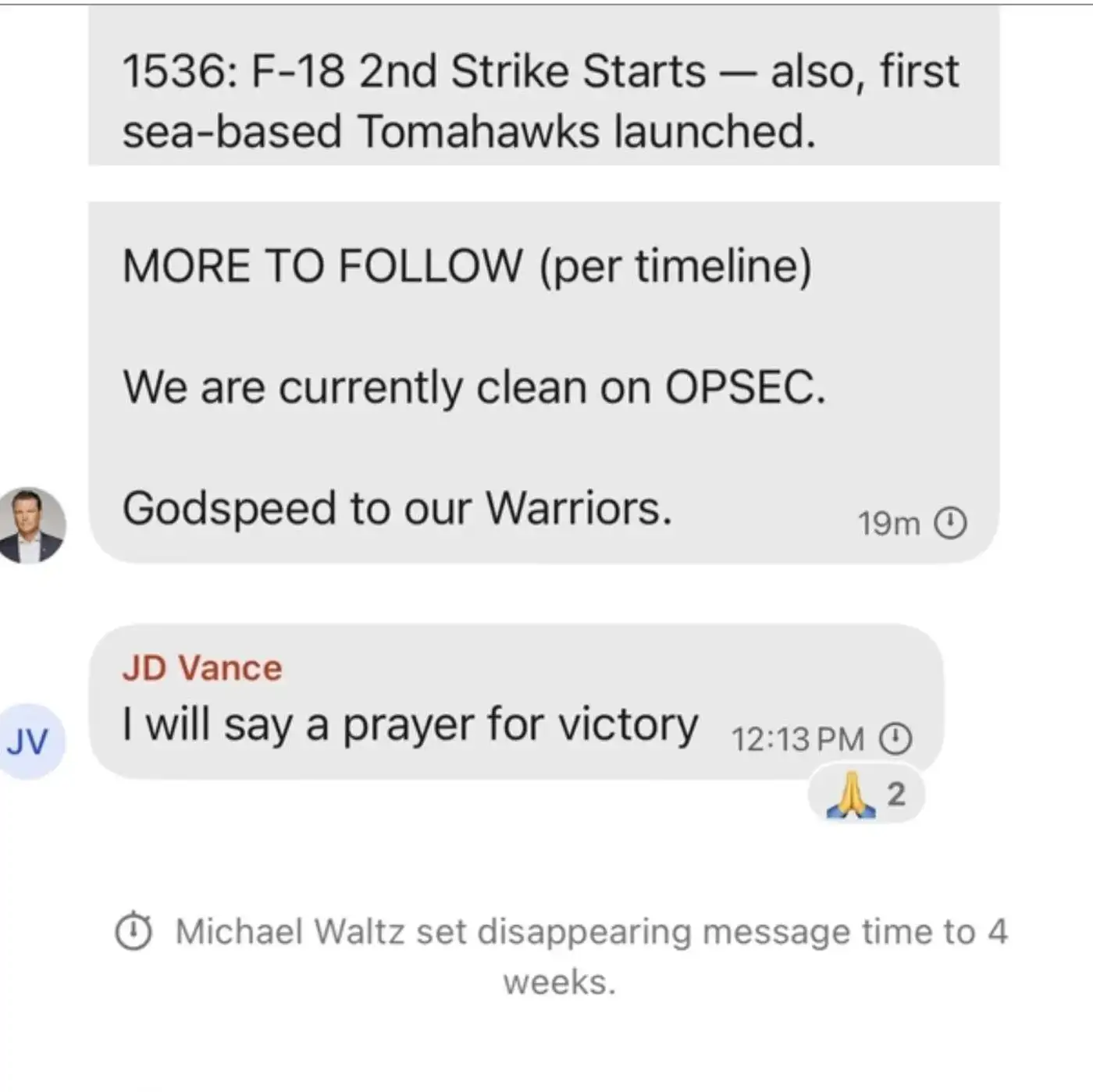Open the praying hands reaction on Vance's message

865,795
